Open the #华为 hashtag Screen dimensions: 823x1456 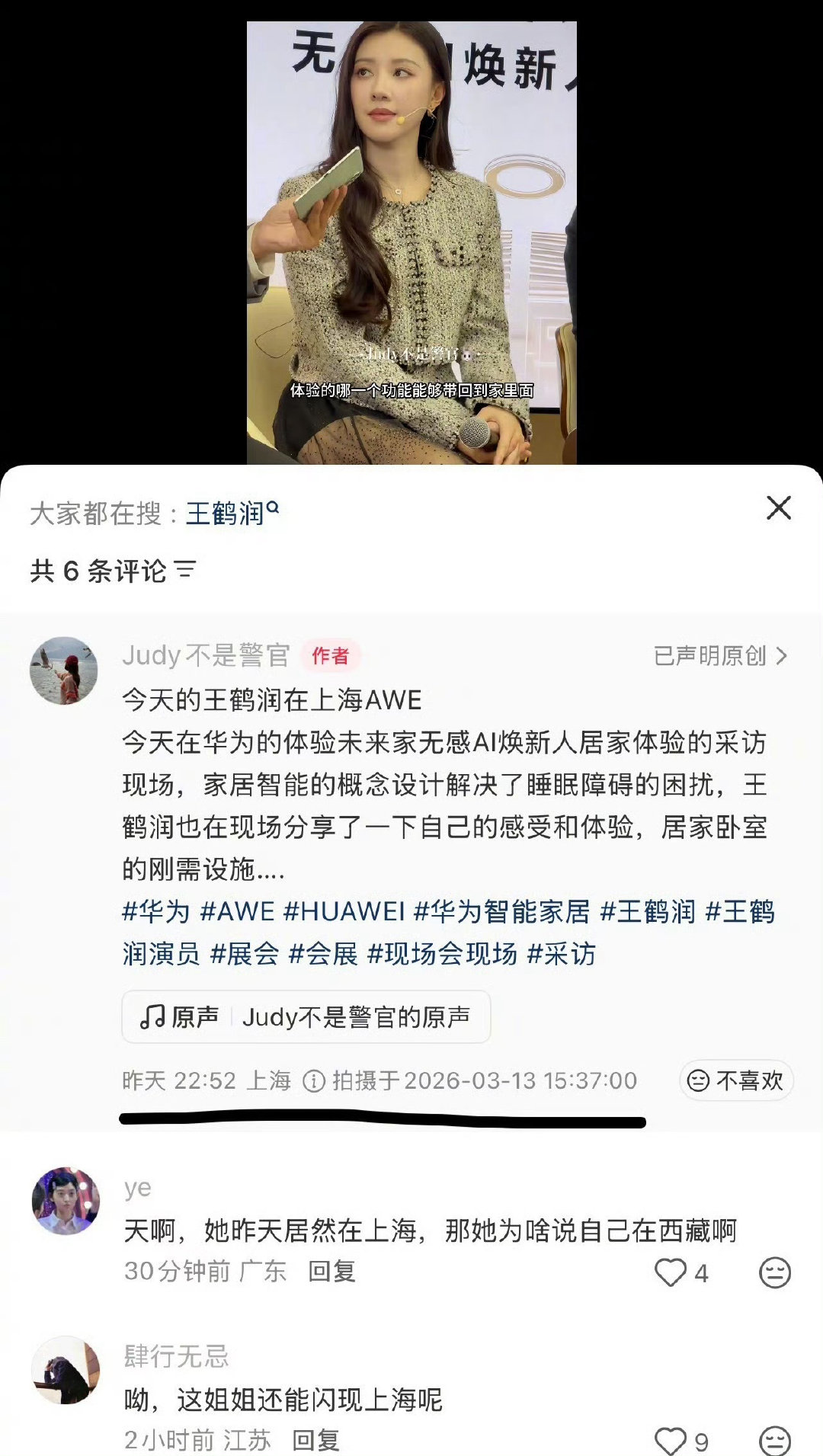click(x=155, y=911)
